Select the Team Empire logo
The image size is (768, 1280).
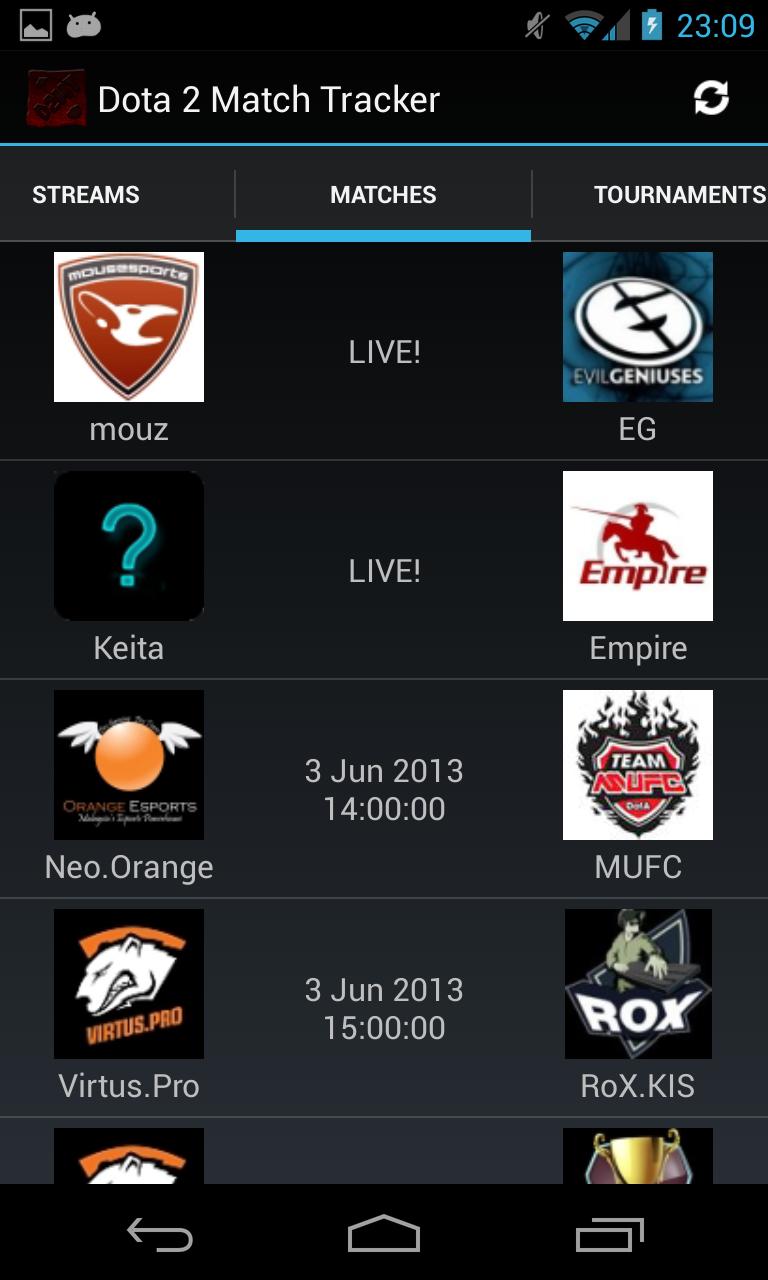[638, 545]
